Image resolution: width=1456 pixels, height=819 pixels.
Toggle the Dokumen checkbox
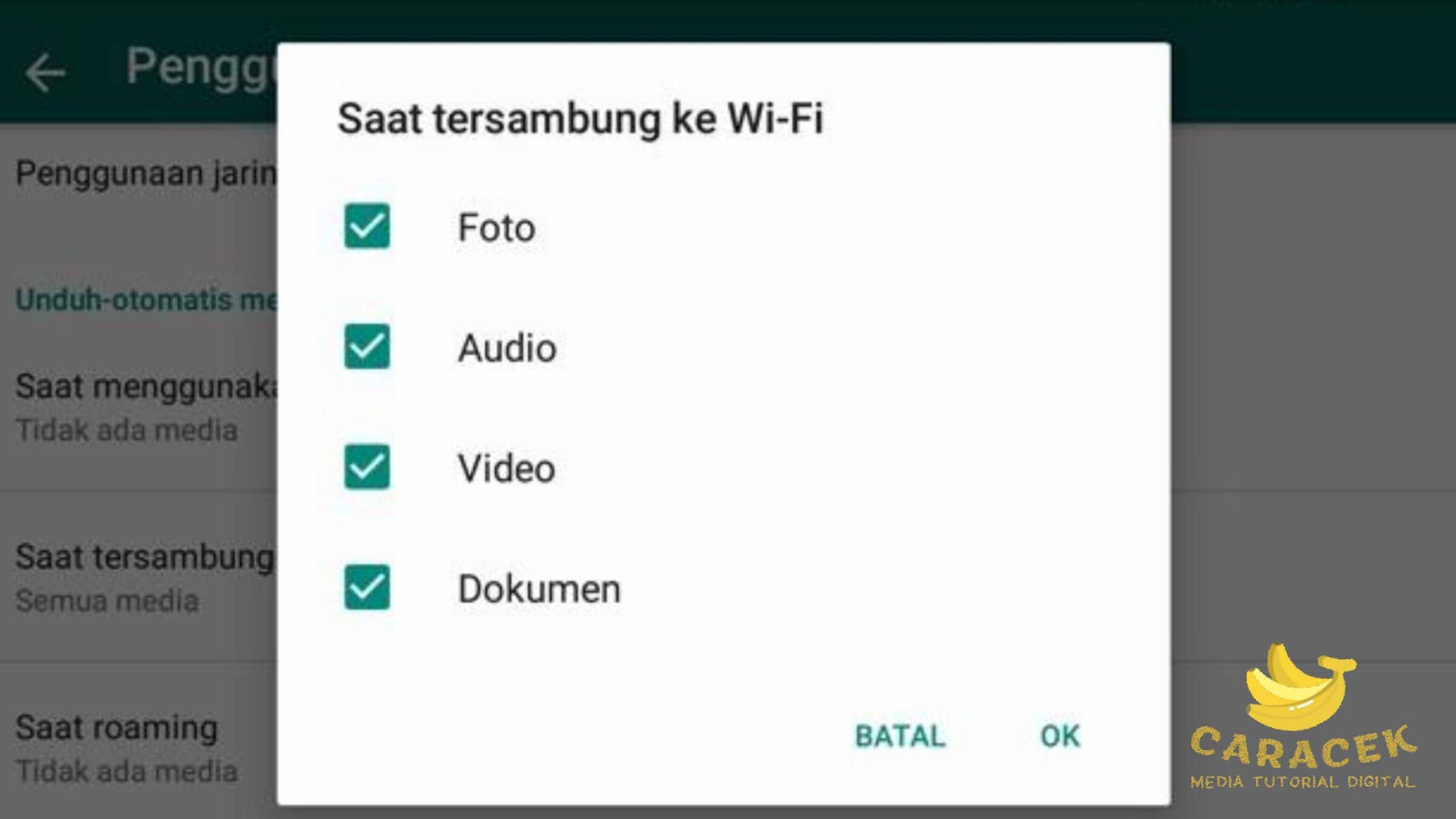(367, 588)
